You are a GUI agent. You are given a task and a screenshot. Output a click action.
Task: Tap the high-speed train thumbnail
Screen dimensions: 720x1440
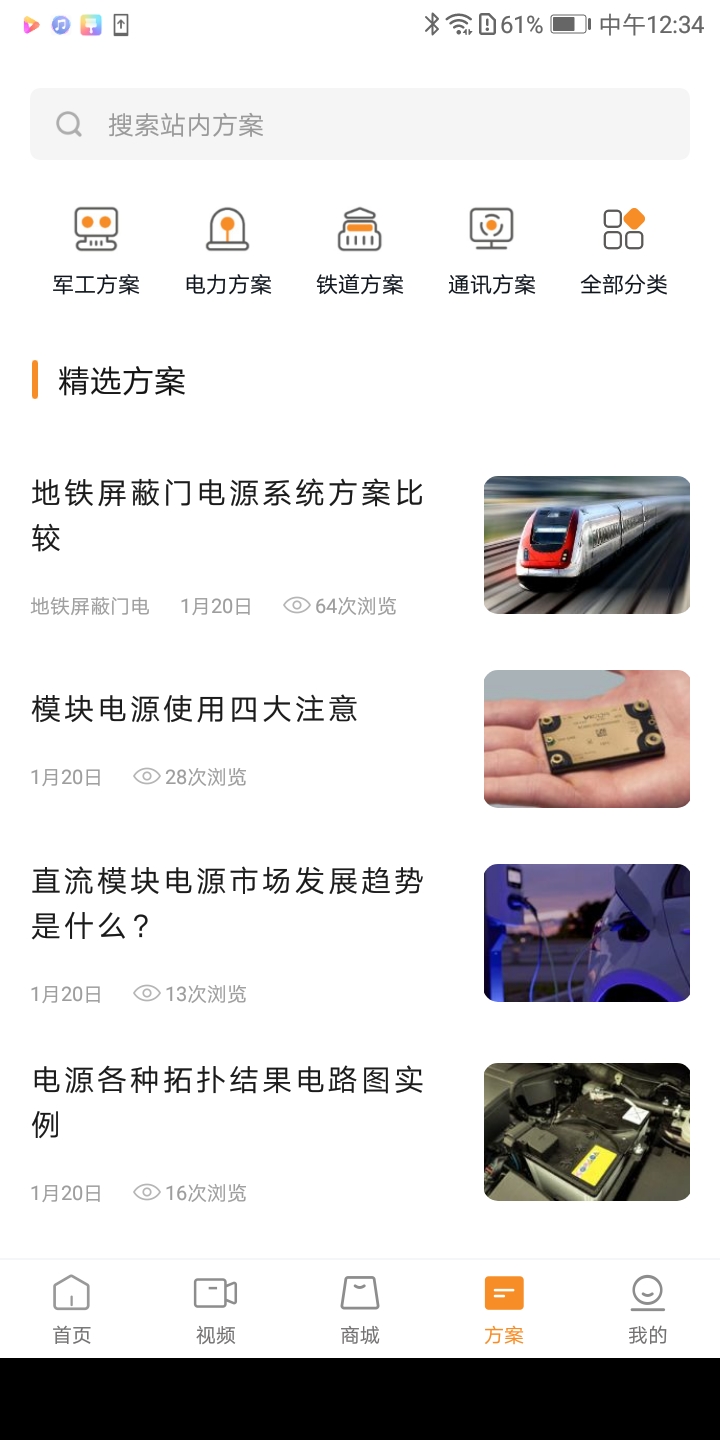pos(586,545)
